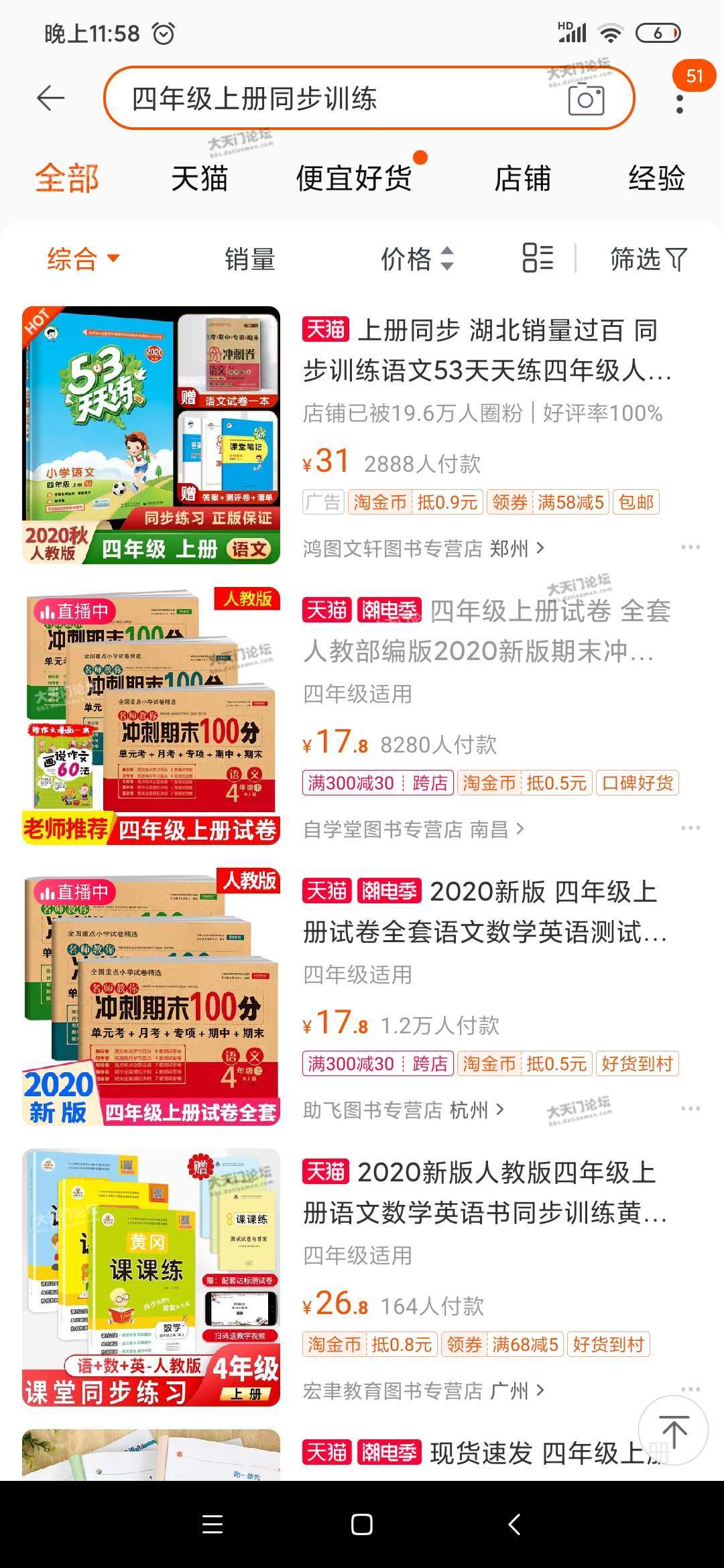The width and height of the screenshot is (724, 1568).
Task: Open the 黄冈课课练 ¥26.8 product
Action: tap(486, 1193)
